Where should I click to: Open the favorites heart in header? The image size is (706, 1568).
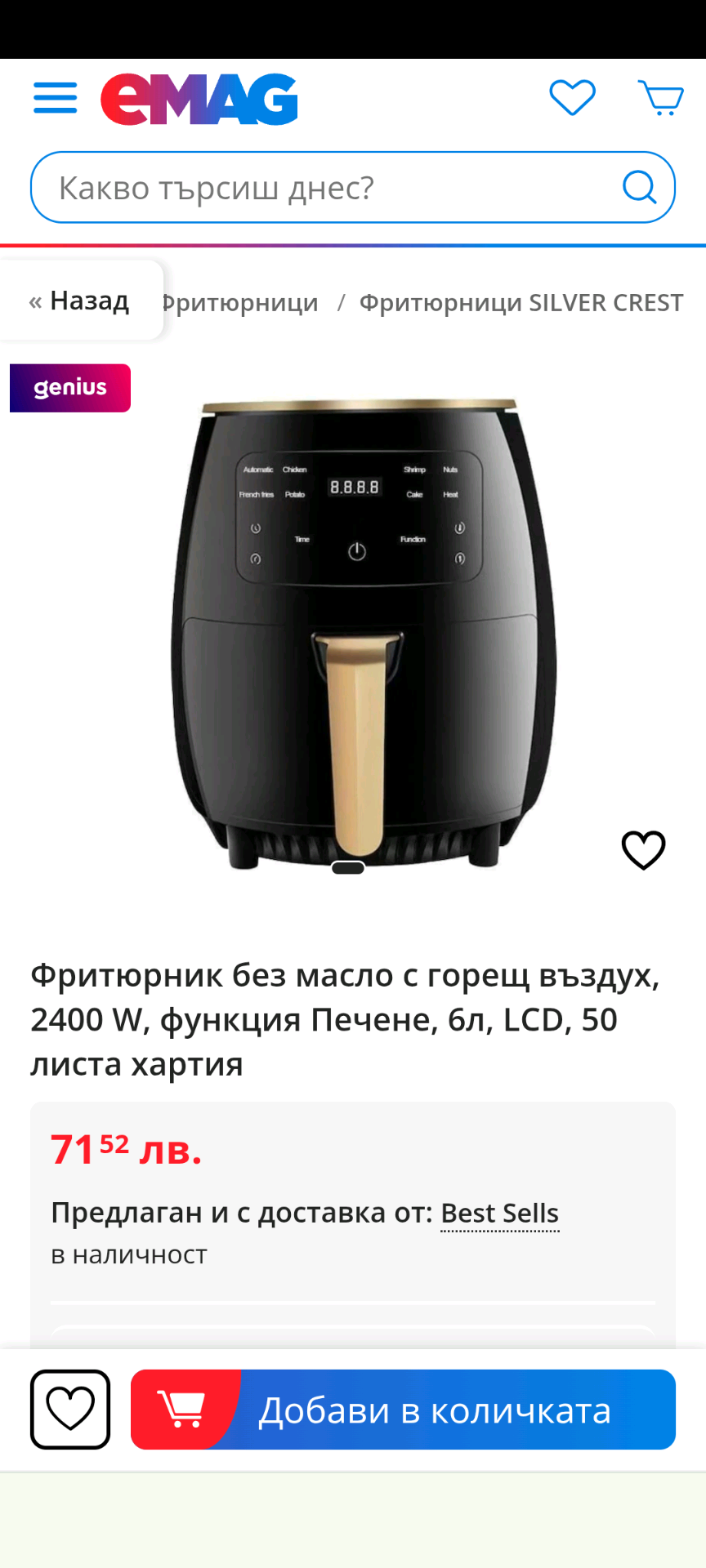click(x=572, y=98)
